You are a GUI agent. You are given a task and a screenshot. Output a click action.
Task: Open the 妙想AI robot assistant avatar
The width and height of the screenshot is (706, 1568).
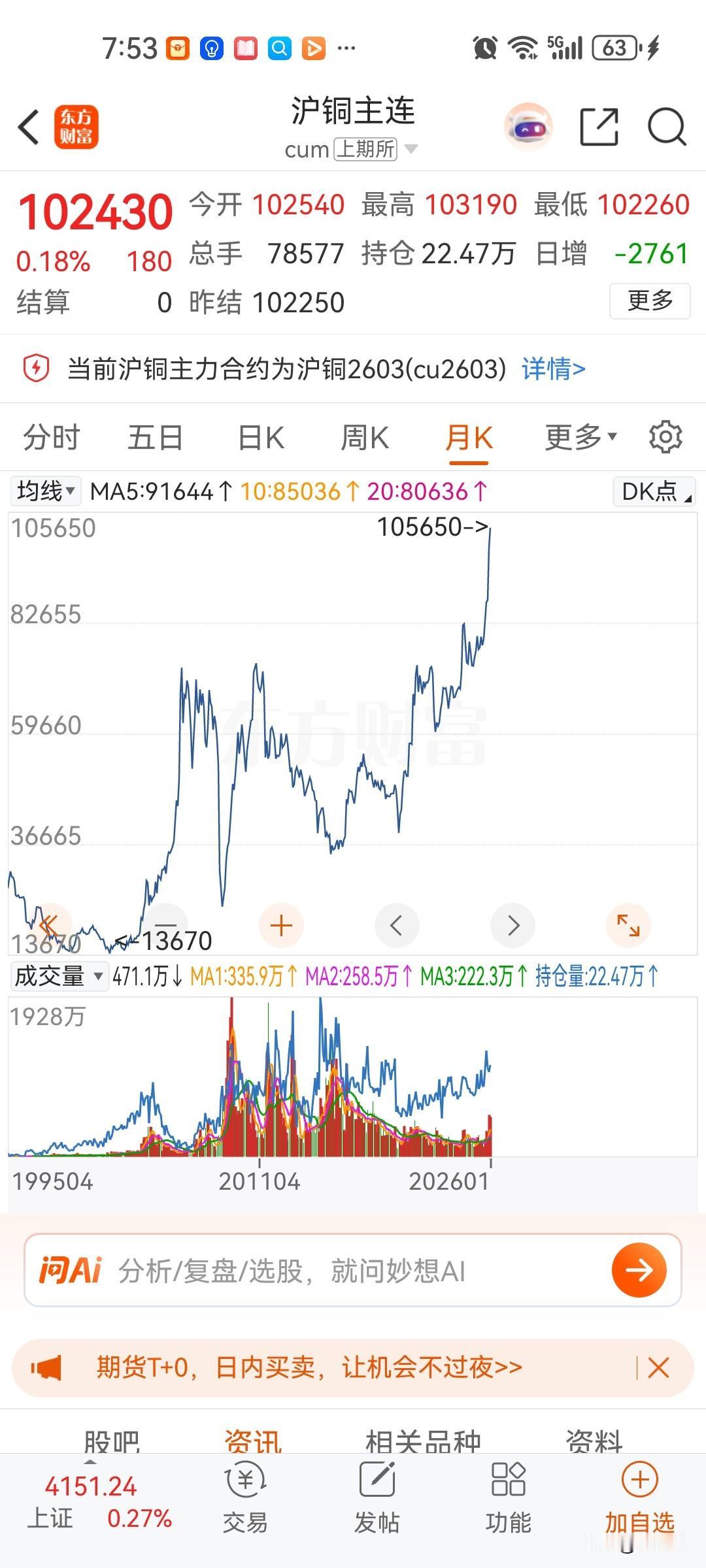(528, 126)
